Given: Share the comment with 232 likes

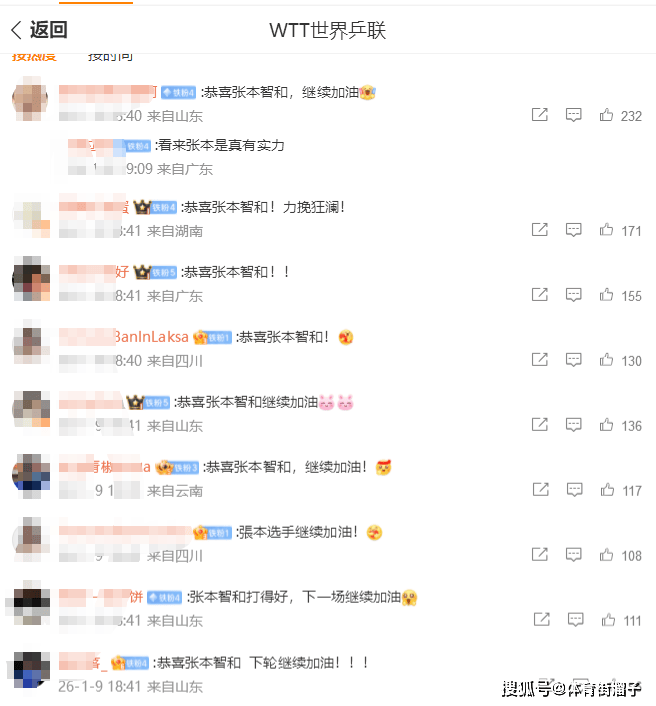Looking at the screenshot, I should click(539, 116).
